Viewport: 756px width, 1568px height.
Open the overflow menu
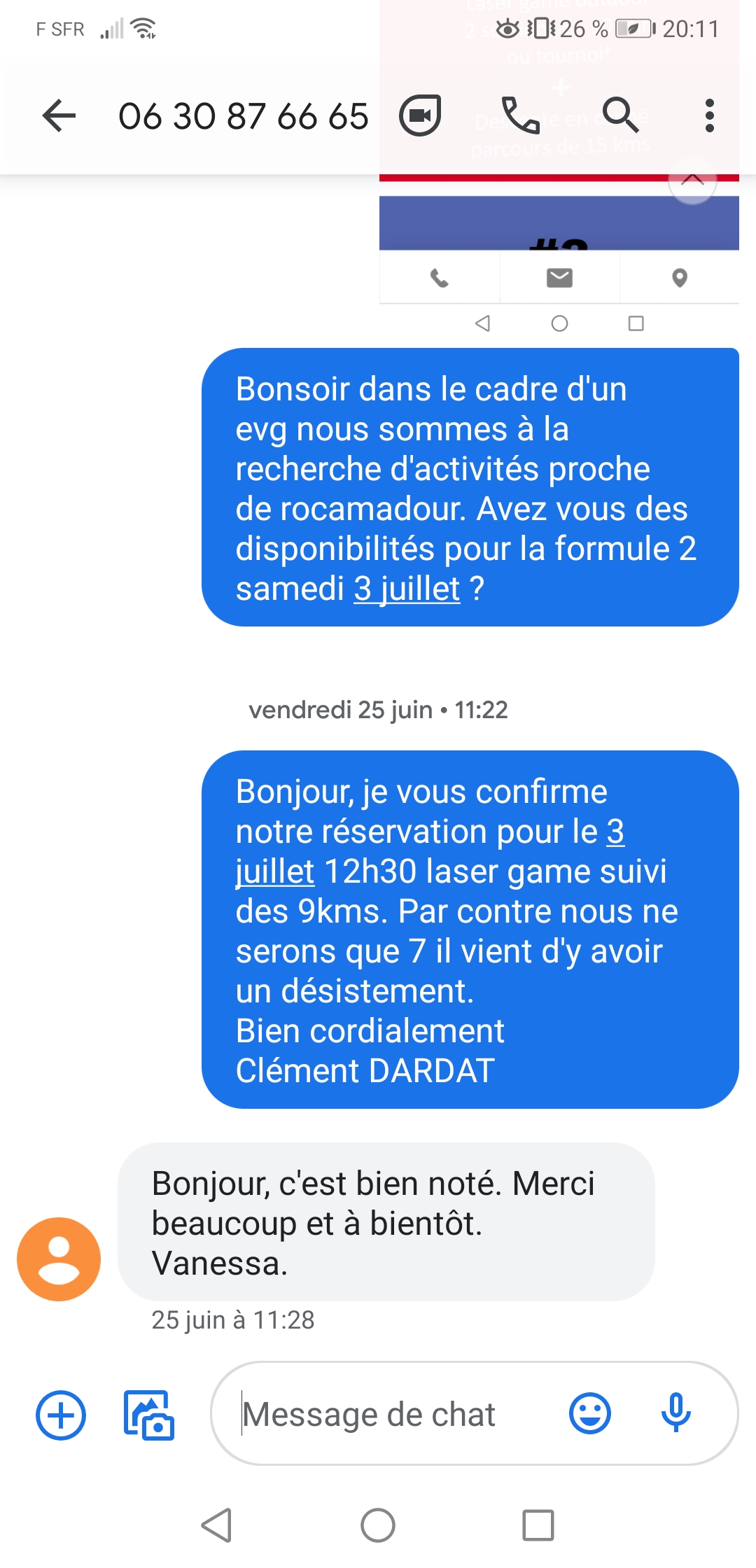coord(709,115)
